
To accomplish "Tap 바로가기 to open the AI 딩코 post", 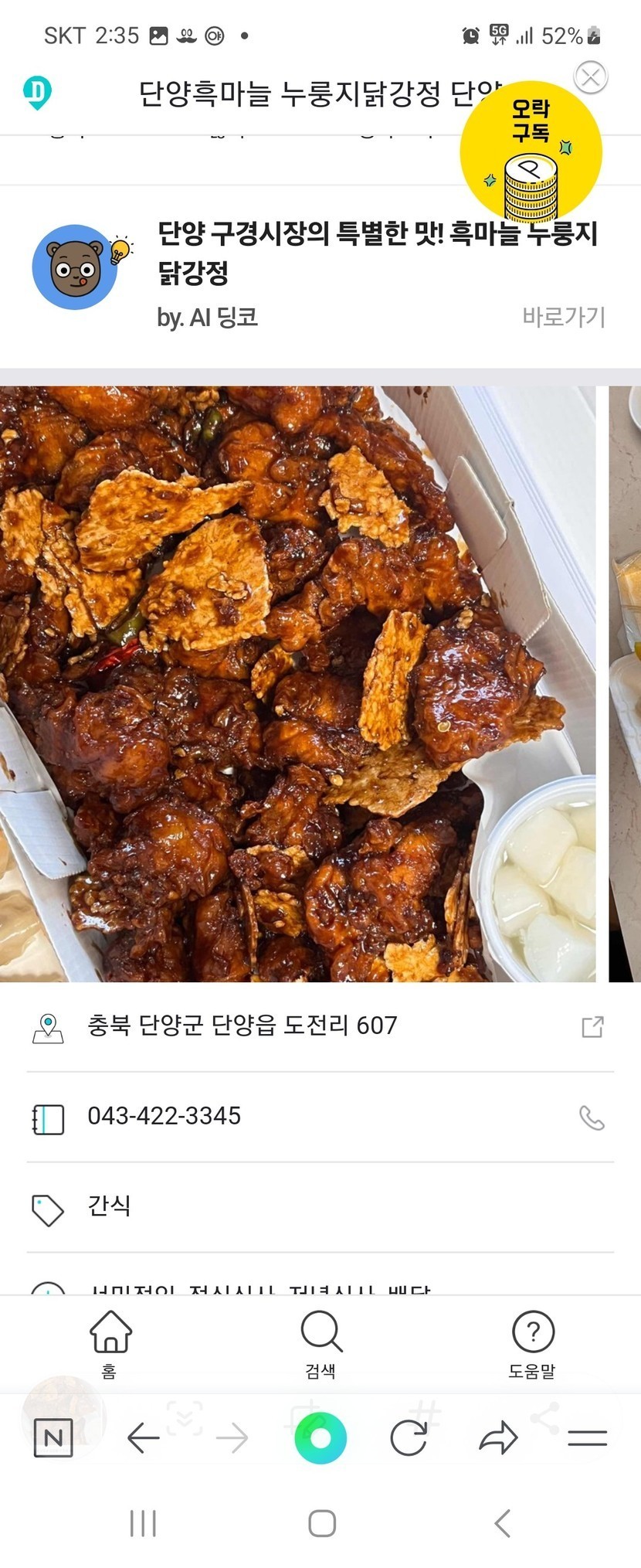I will click(x=564, y=317).
